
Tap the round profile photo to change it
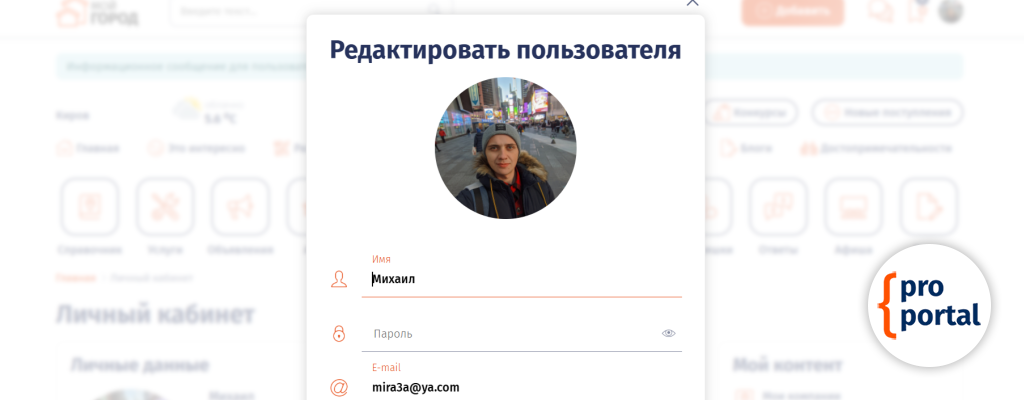click(x=505, y=148)
